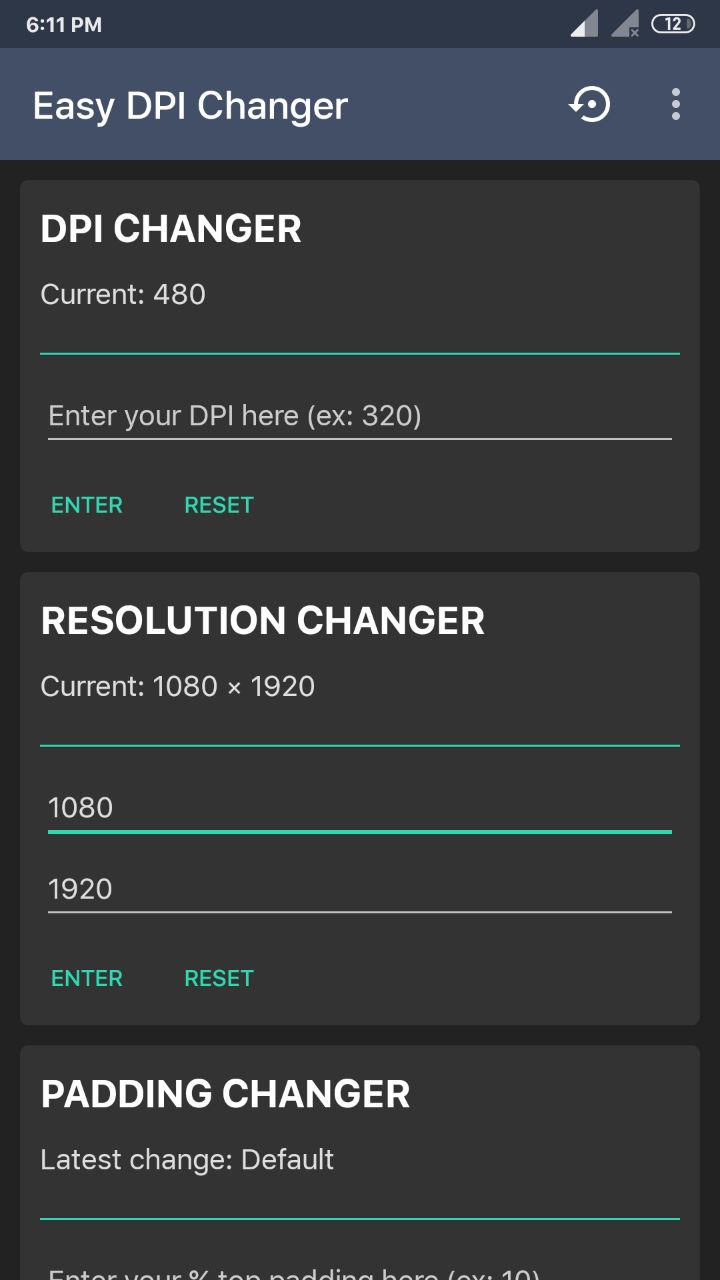Tap RESET under Resolution Changer
720x1280 pixels.
[x=219, y=978]
